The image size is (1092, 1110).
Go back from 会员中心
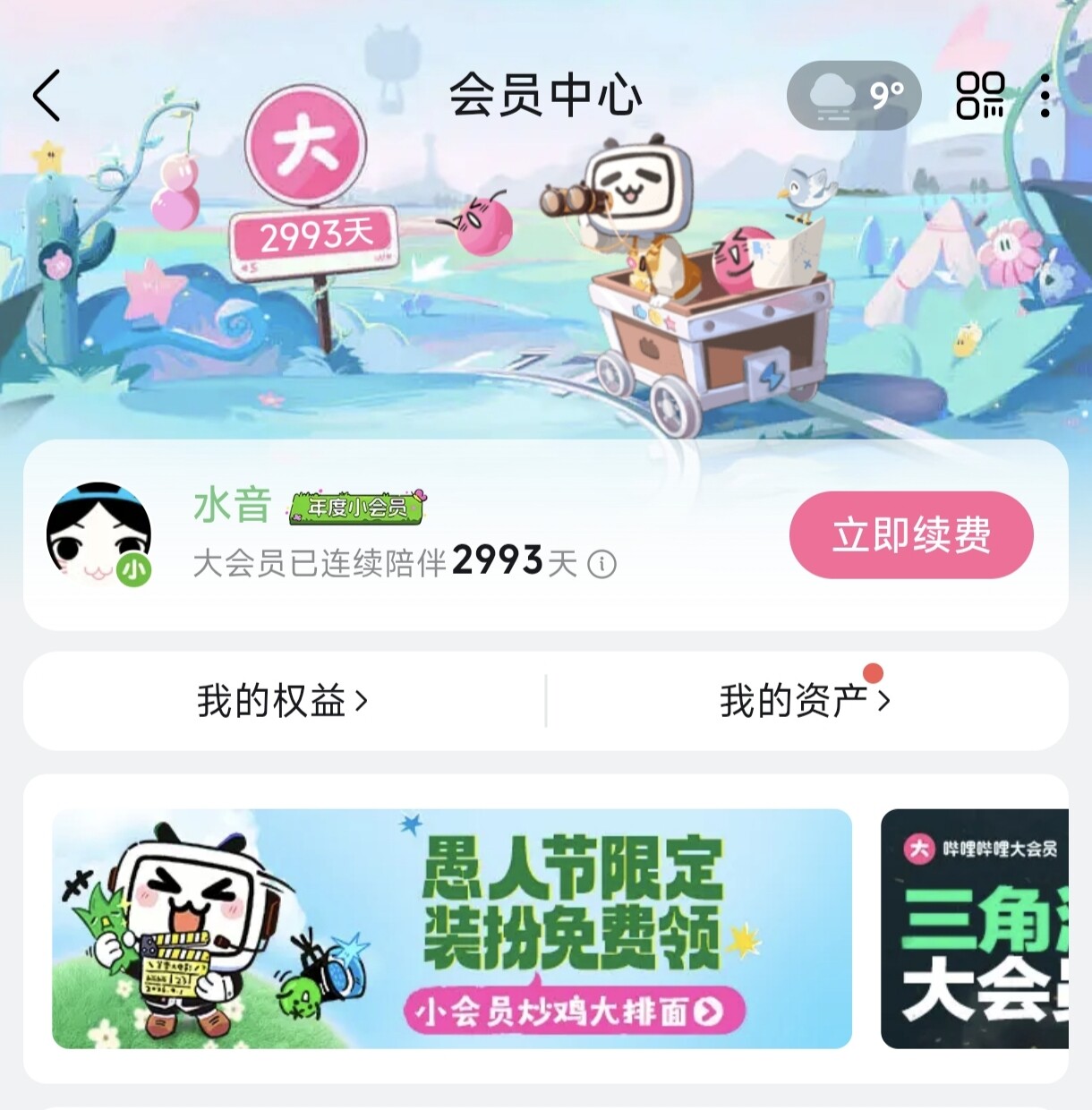pyautogui.click(x=47, y=96)
